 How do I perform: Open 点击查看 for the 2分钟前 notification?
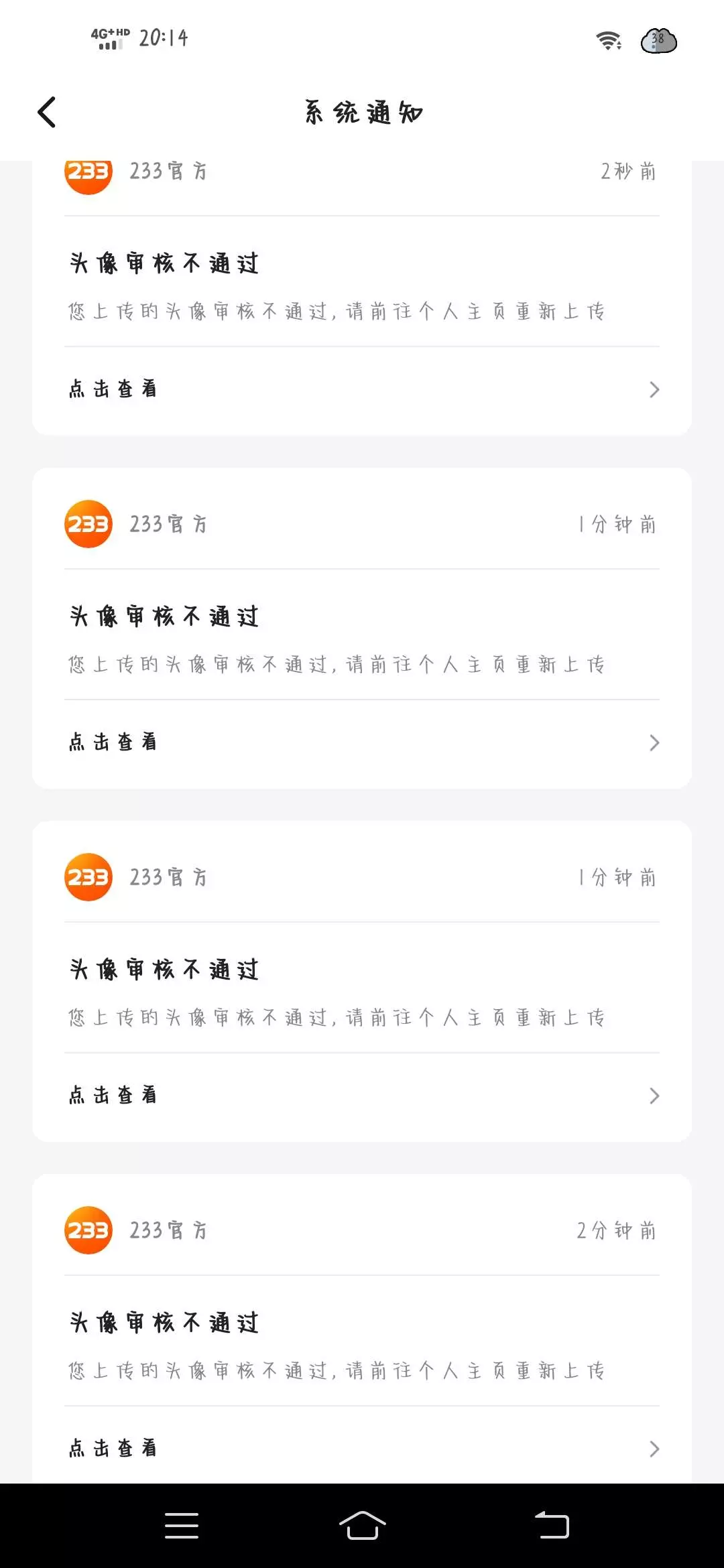pos(362,1448)
